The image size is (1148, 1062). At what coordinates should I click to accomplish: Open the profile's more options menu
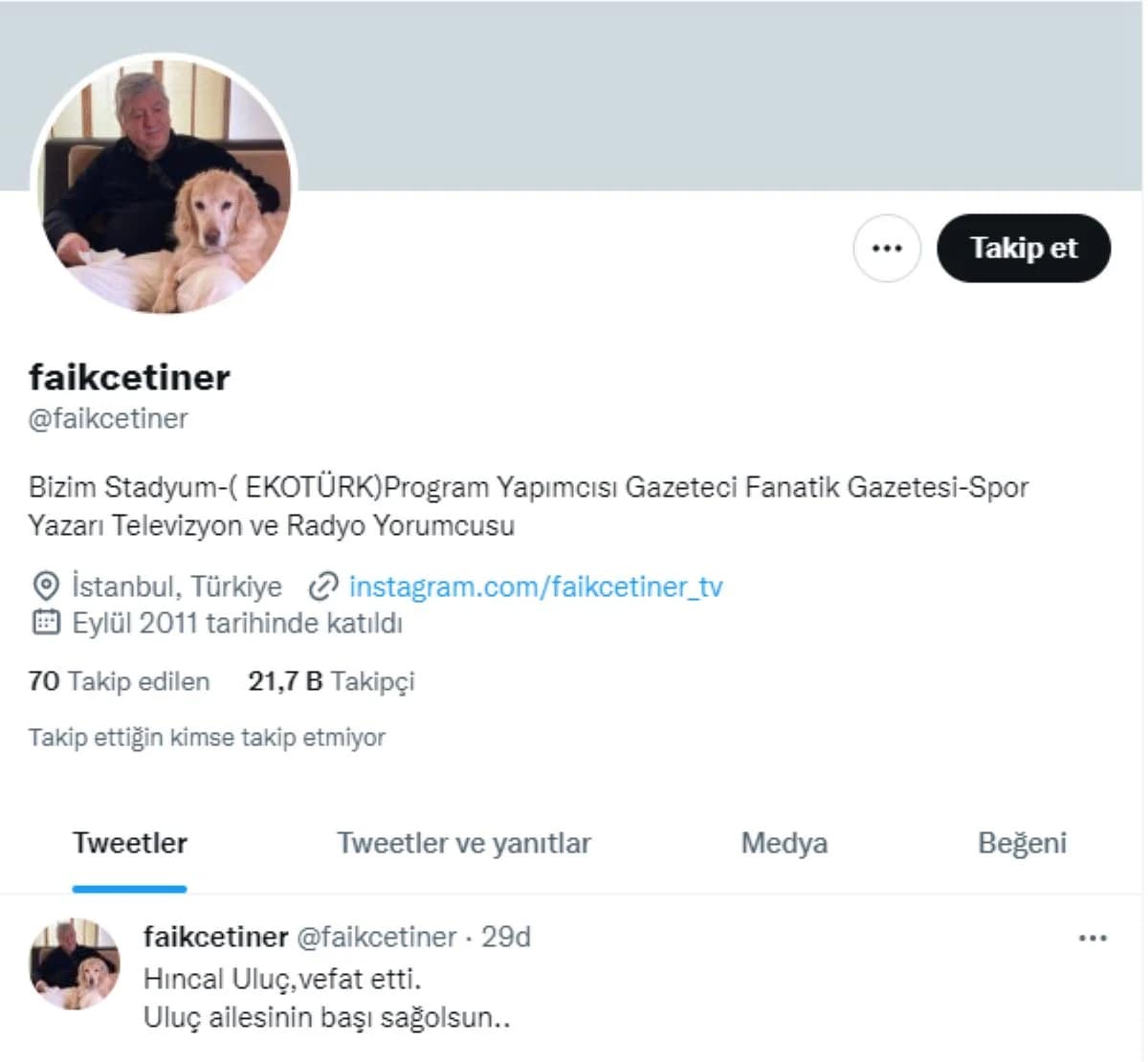point(887,249)
